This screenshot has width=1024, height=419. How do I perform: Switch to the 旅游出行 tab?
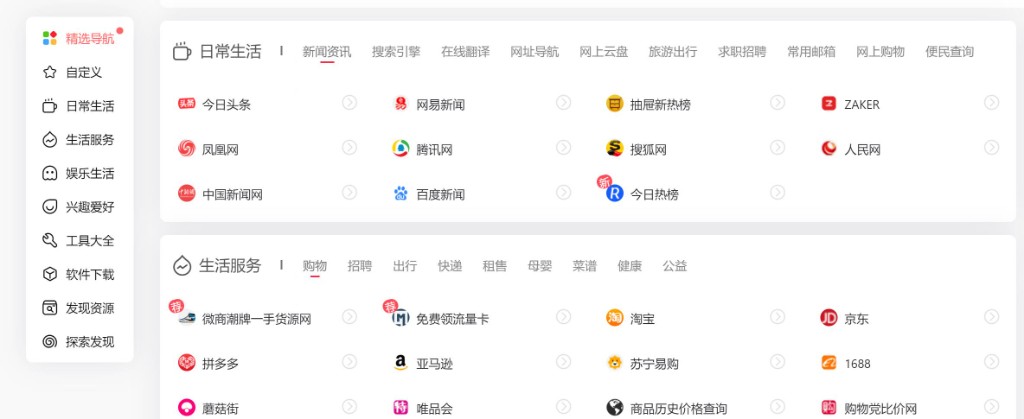pyautogui.click(x=672, y=52)
